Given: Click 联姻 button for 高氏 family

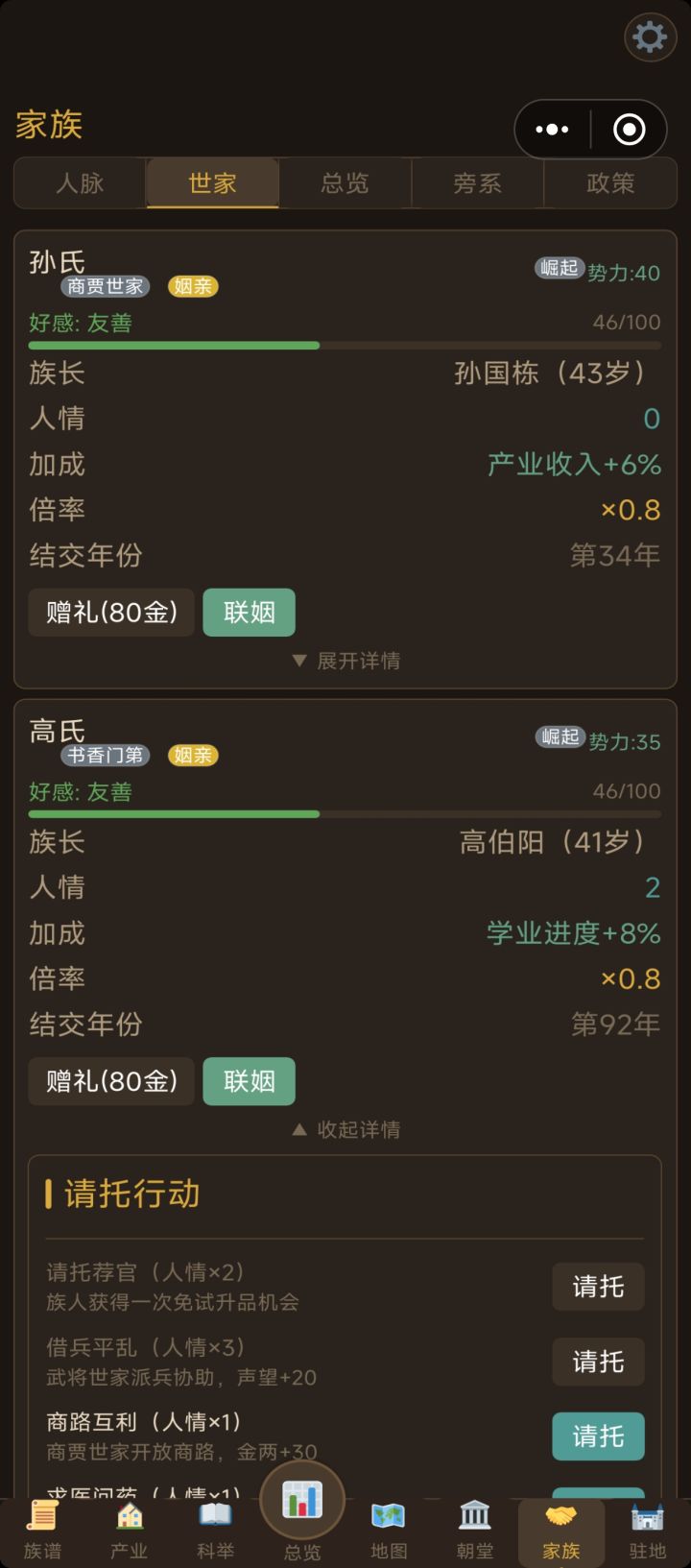Looking at the screenshot, I should click(x=249, y=1081).
